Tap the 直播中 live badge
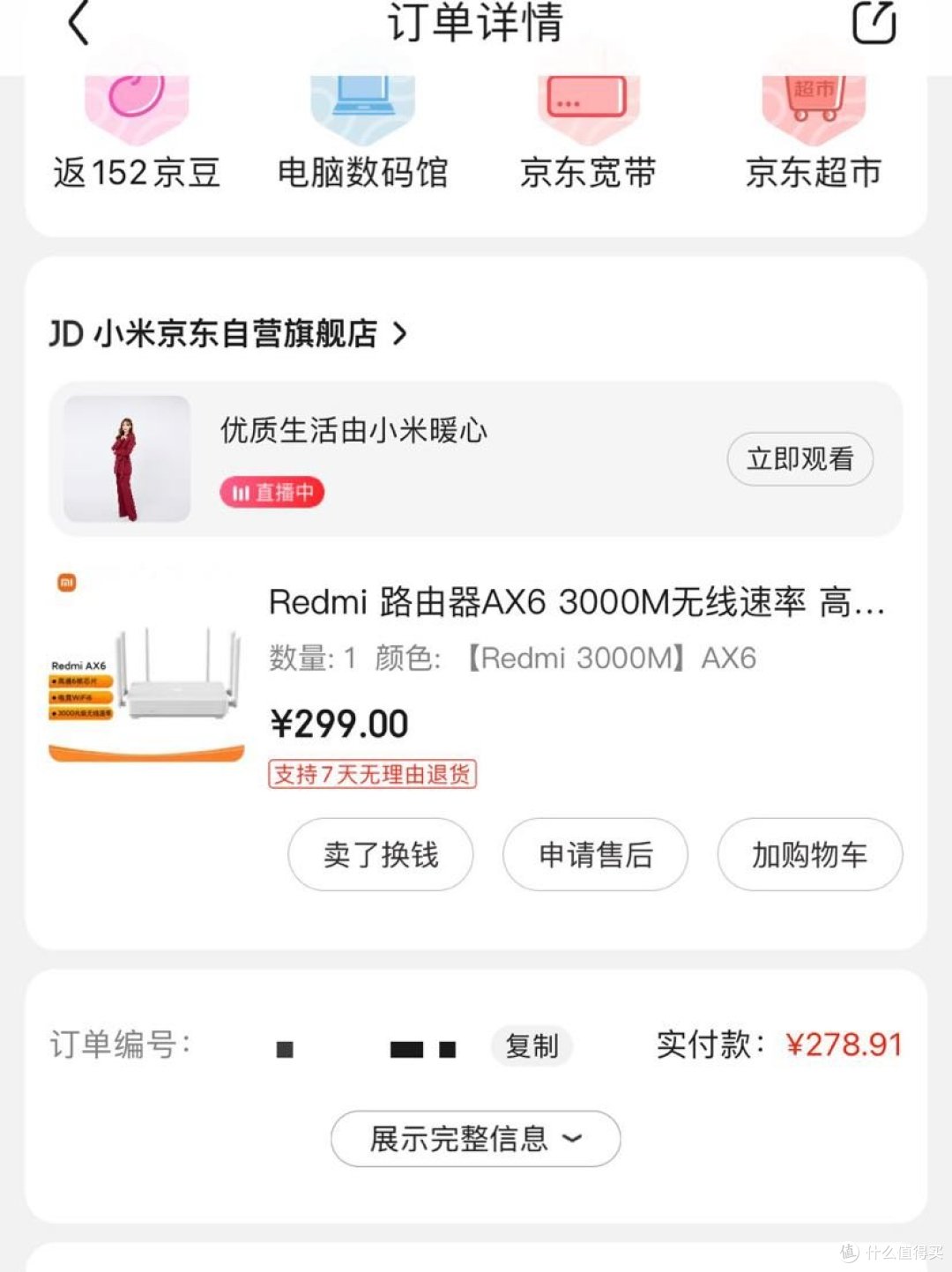The width and height of the screenshot is (952, 1272). [x=271, y=493]
